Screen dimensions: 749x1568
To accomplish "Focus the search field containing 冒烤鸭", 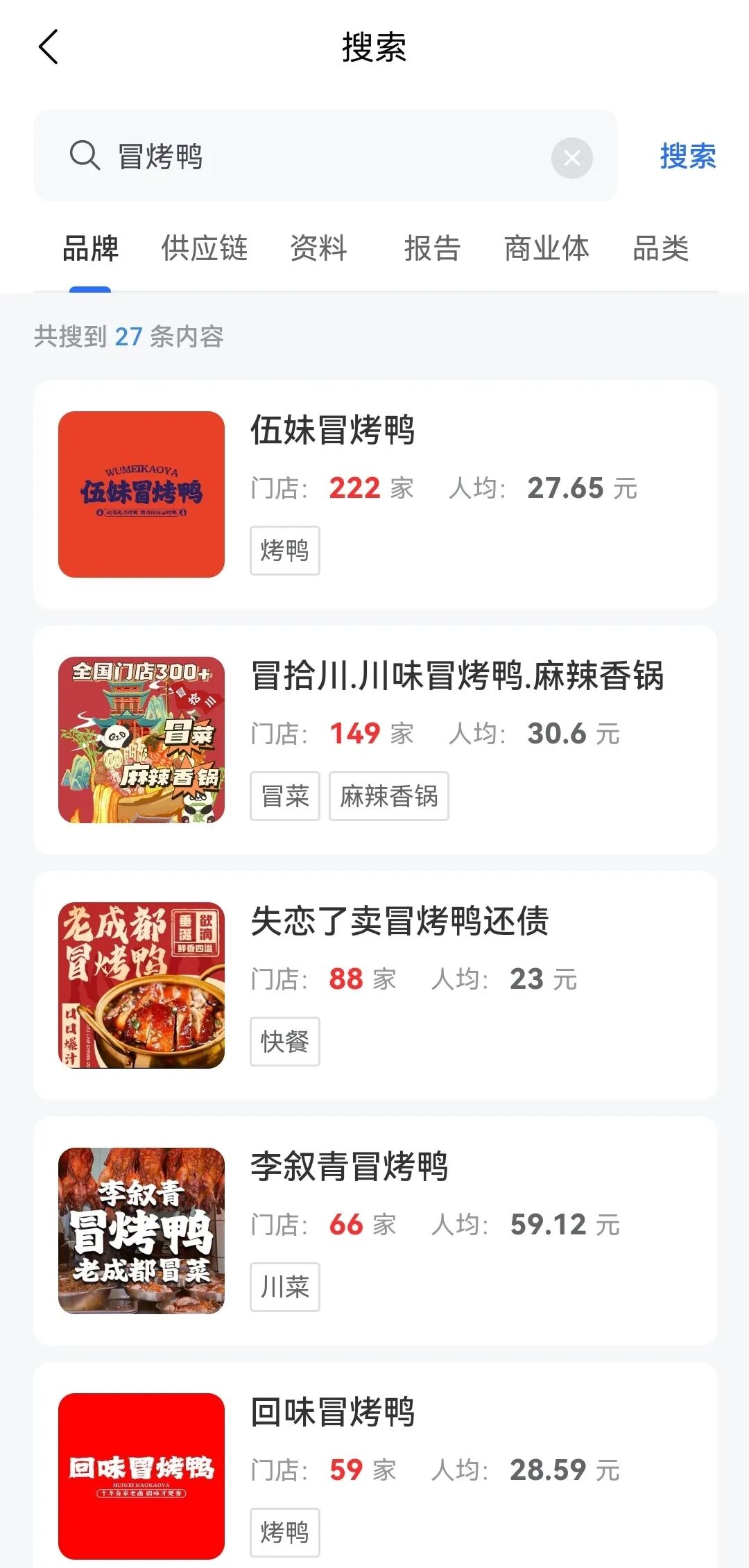I will [325, 155].
